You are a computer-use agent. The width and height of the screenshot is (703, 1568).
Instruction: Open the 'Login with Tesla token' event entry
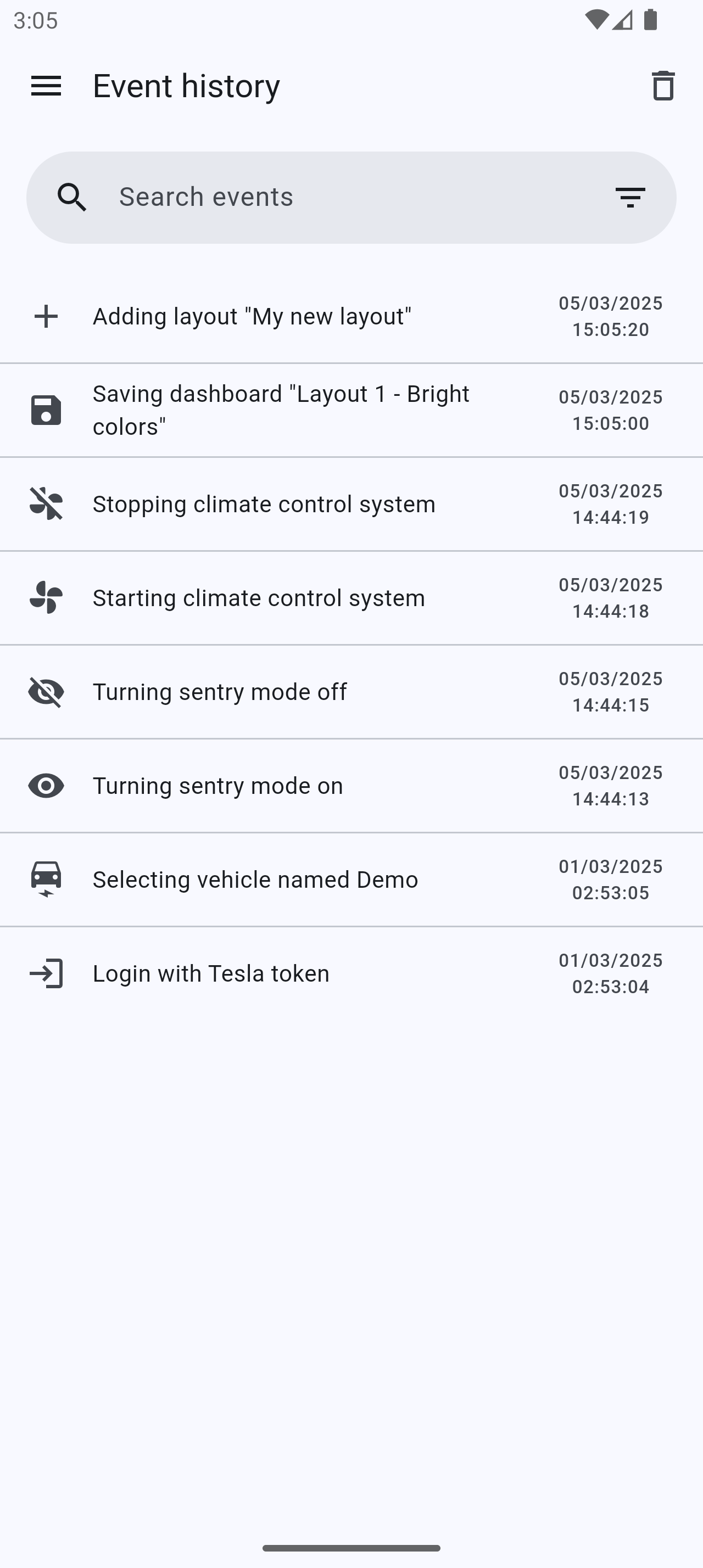point(274,973)
